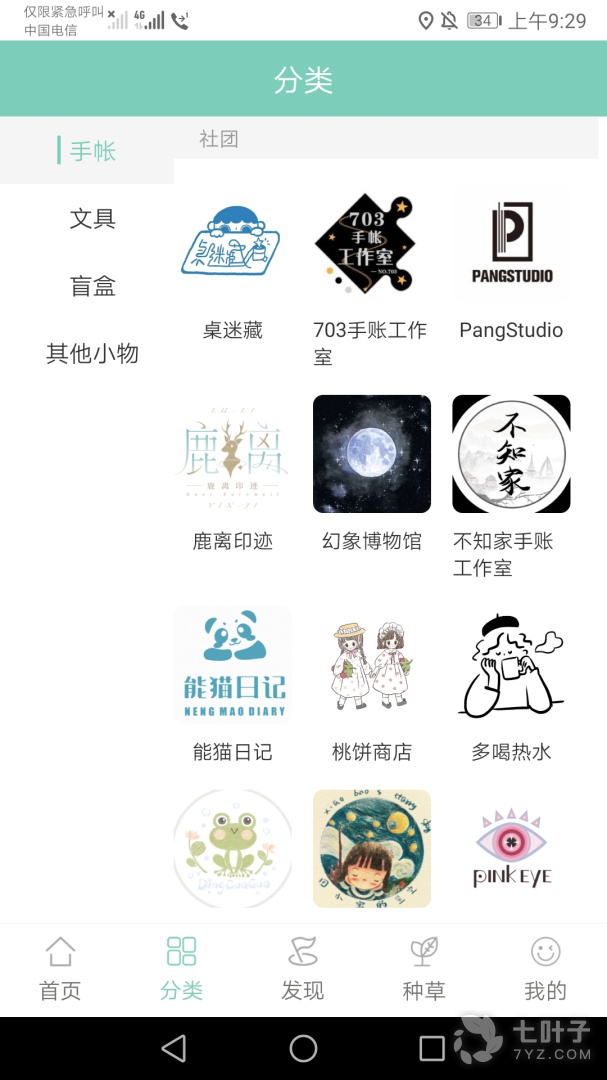Open 鹿离印迹
The height and width of the screenshot is (1080, 607).
pyautogui.click(x=232, y=455)
